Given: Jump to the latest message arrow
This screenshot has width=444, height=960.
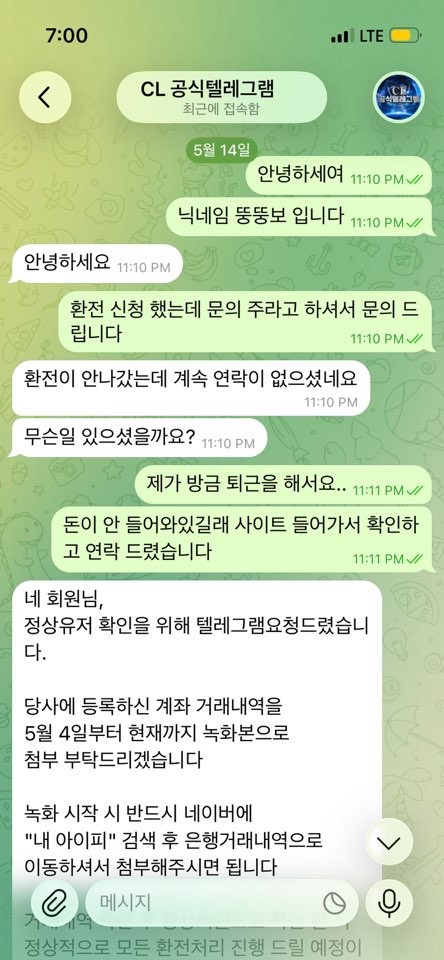Looking at the screenshot, I should (x=389, y=841).
